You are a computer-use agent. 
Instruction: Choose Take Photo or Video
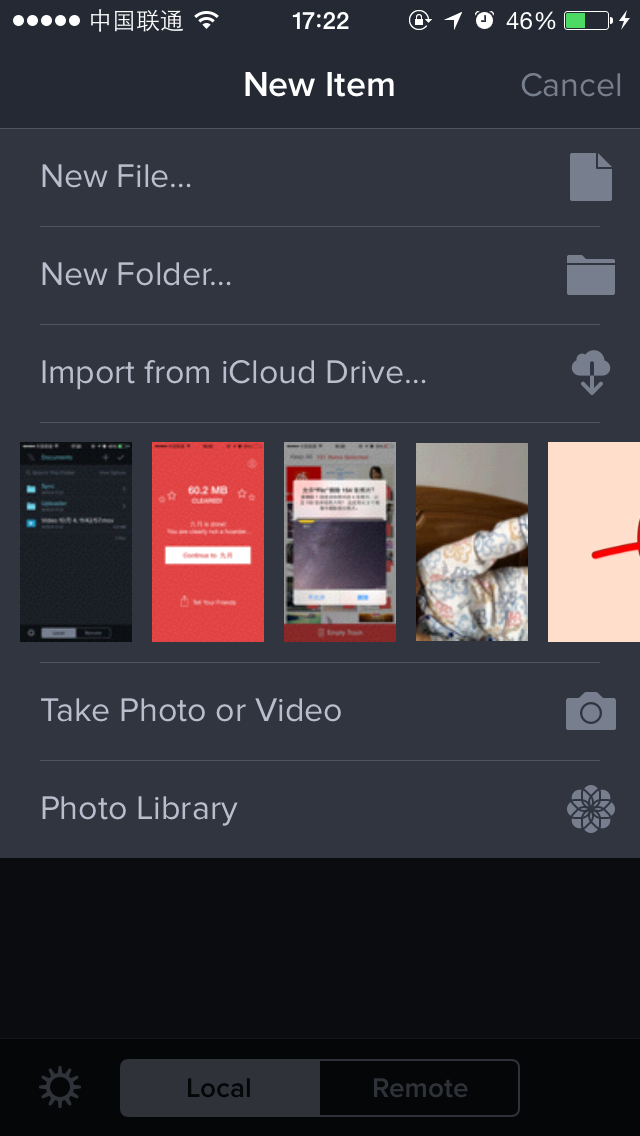pos(320,711)
